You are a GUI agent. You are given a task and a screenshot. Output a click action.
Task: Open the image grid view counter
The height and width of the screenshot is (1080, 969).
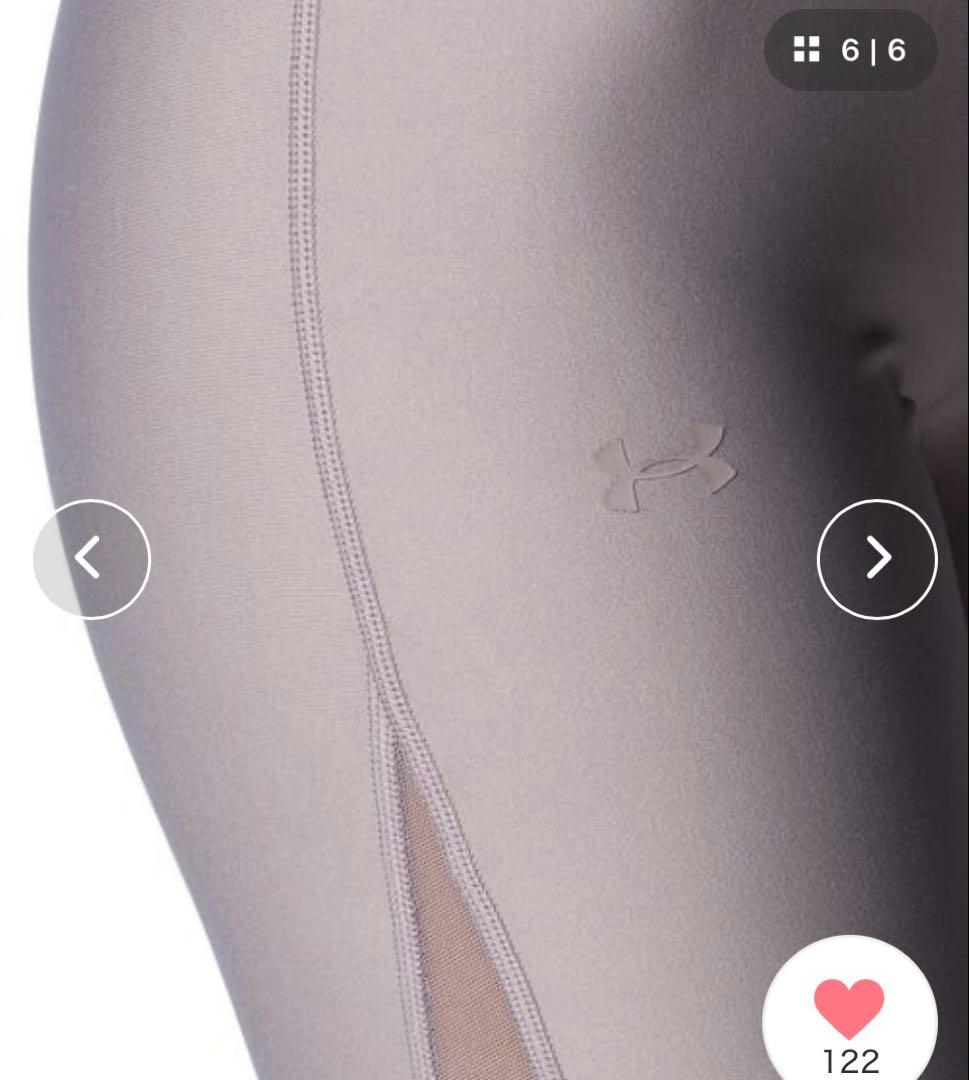pos(850,50)
